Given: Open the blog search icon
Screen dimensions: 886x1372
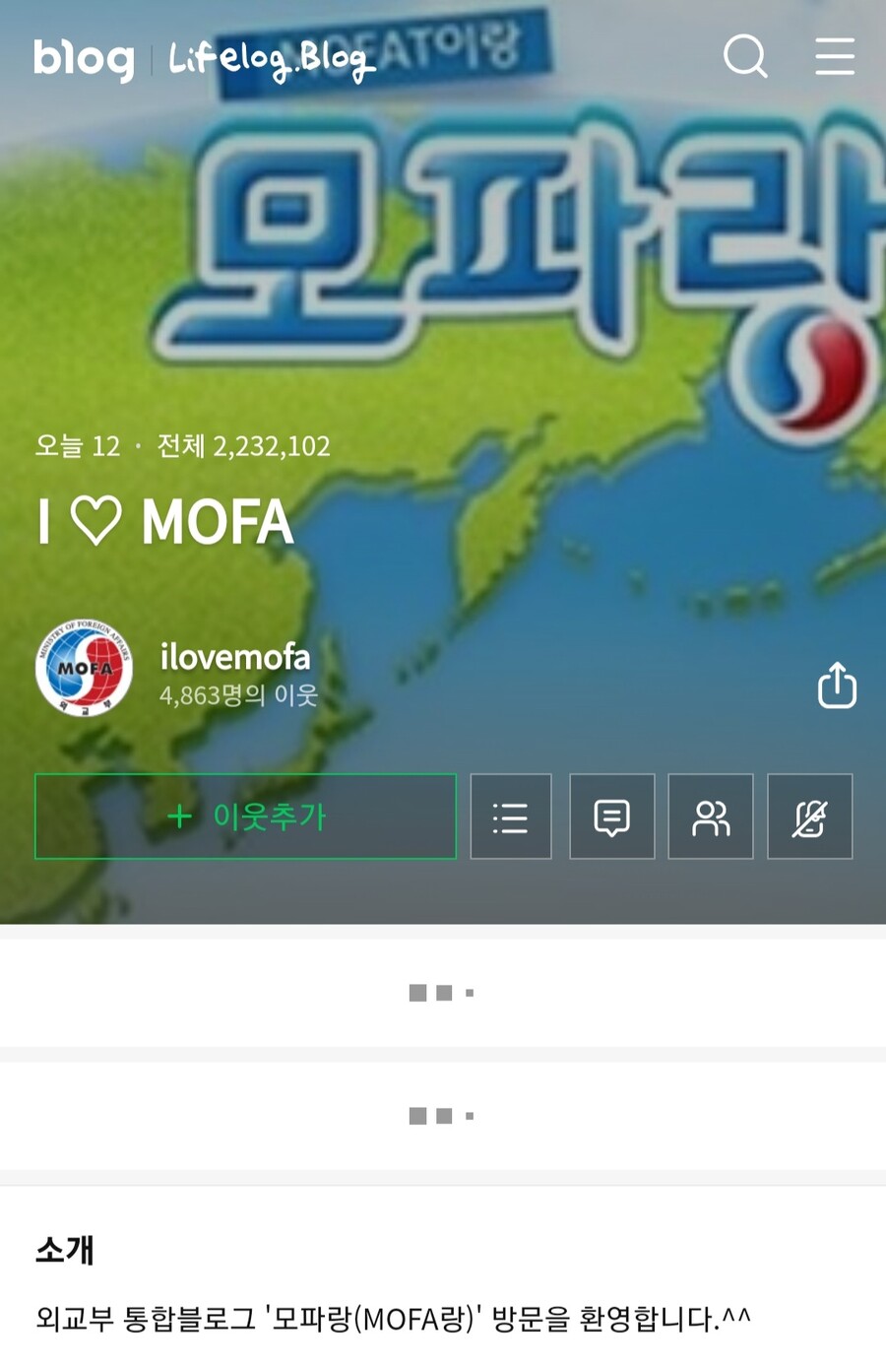Looking at the screenshot, I should pos(745,56).
